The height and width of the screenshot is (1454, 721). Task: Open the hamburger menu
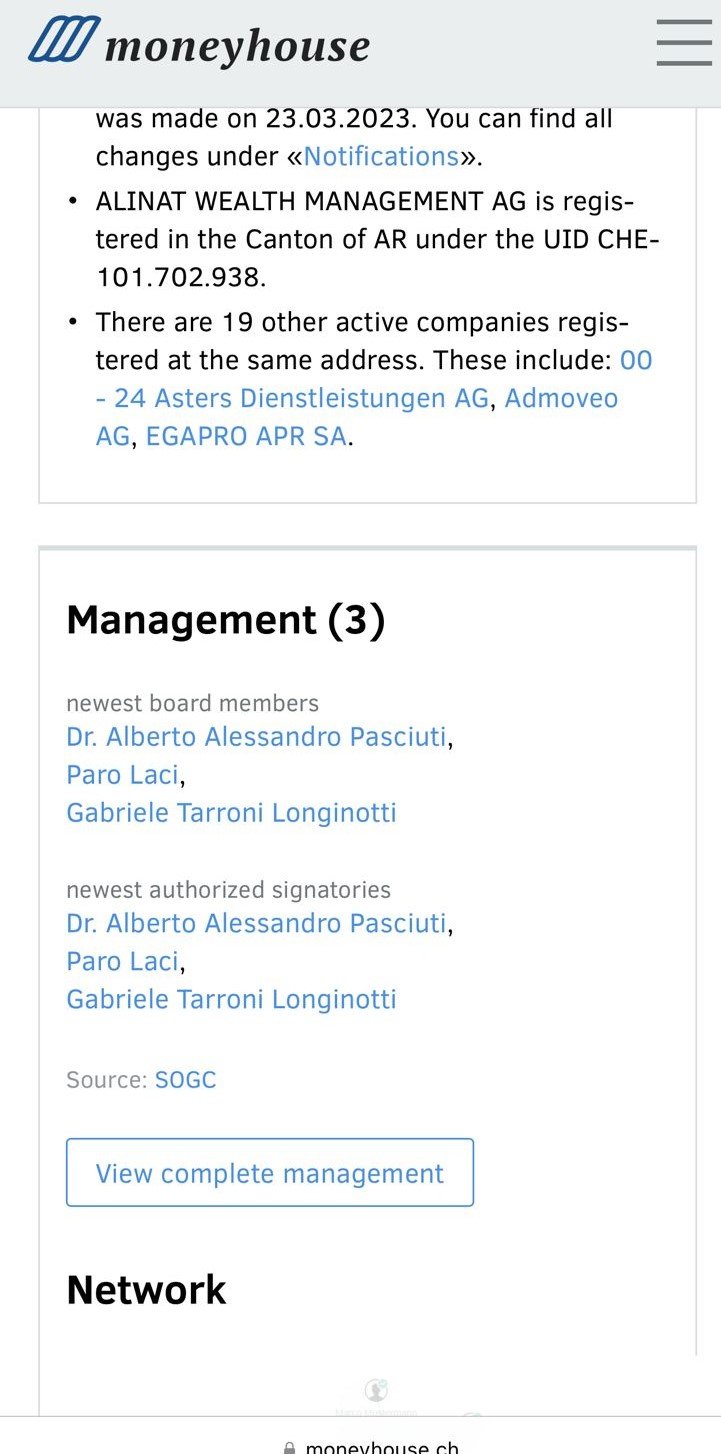684,43
